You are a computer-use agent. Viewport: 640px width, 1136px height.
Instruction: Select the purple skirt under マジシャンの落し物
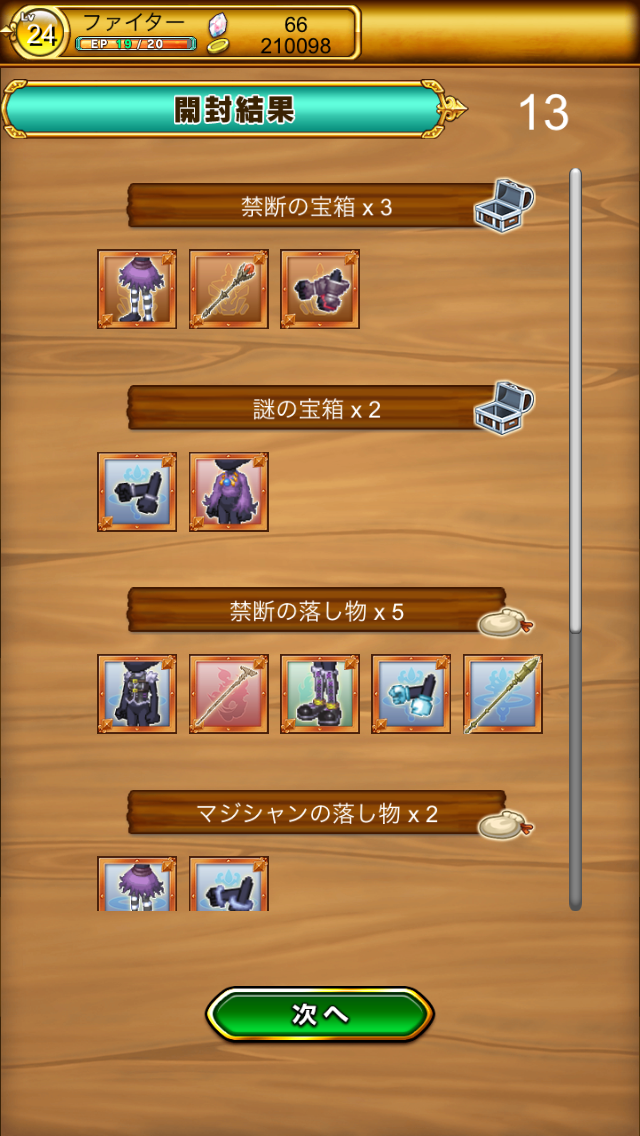click(x=137, y=884)
